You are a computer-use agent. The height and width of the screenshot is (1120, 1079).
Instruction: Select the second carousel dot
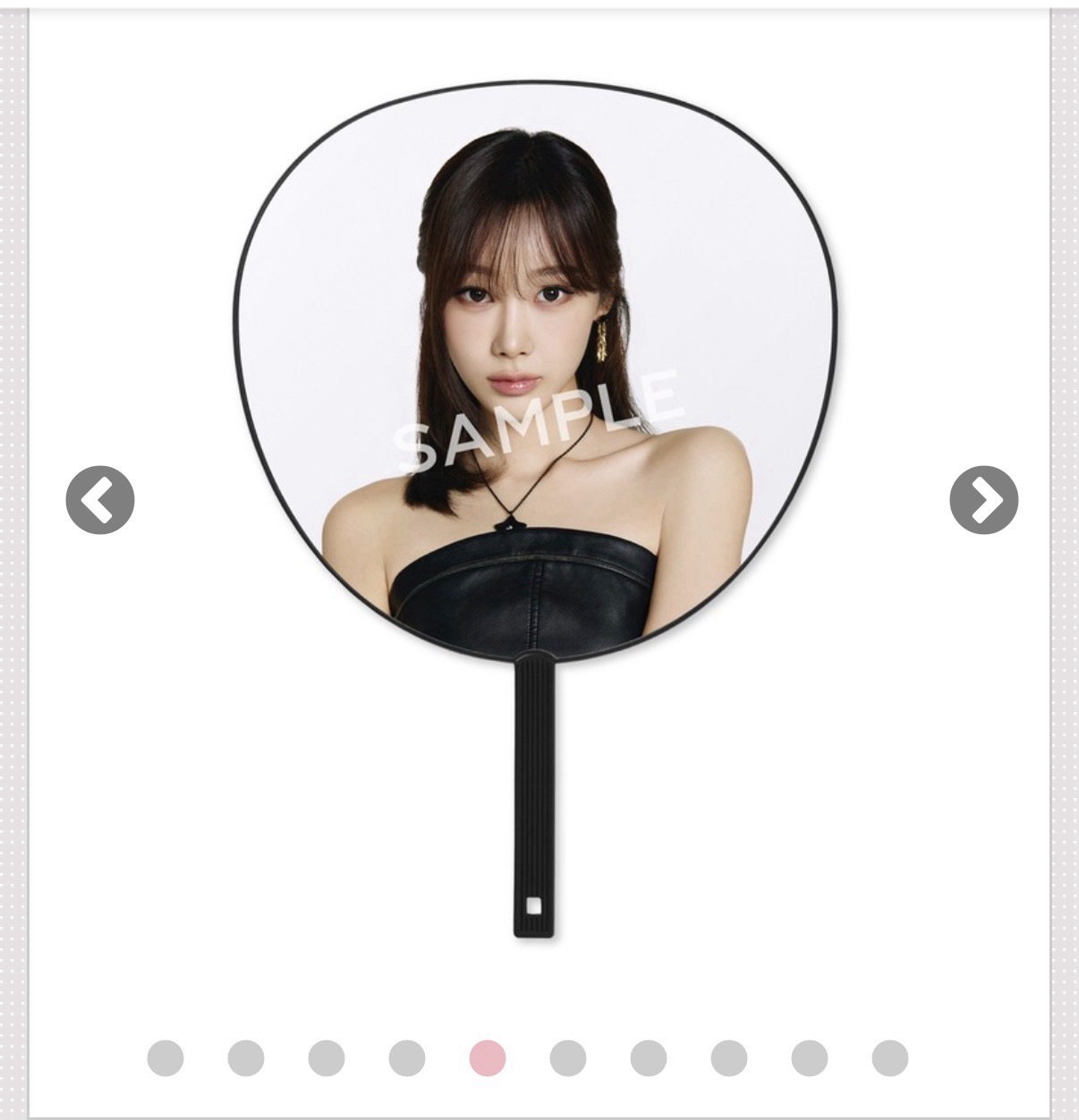(x=246, y=1058)
